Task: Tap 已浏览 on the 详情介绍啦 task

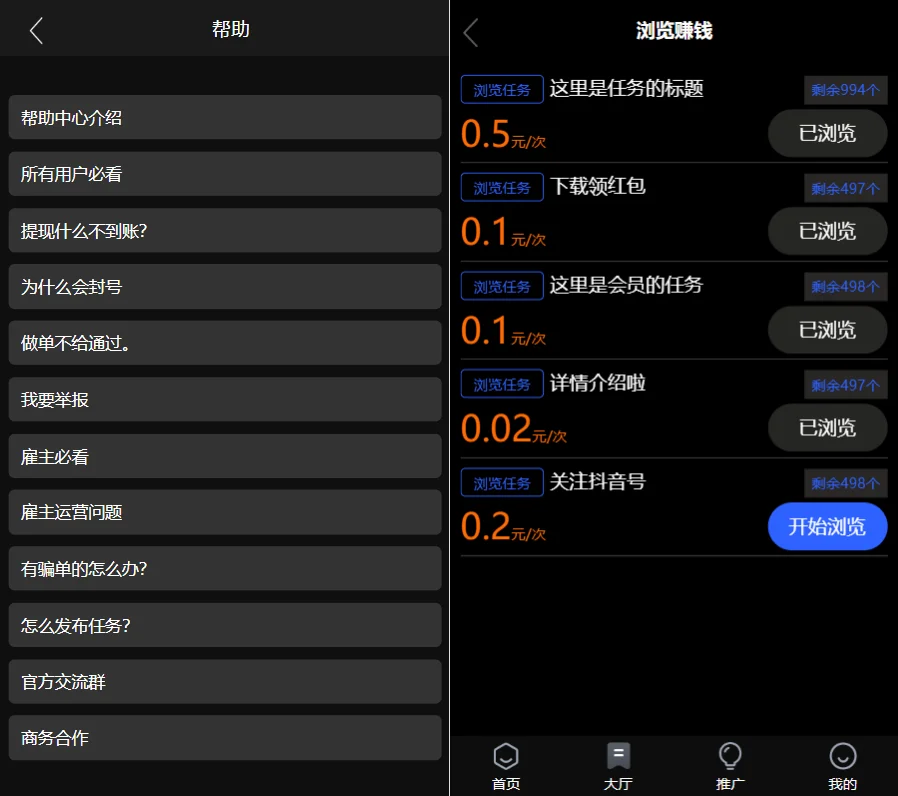Action: [x=827, y=428]
